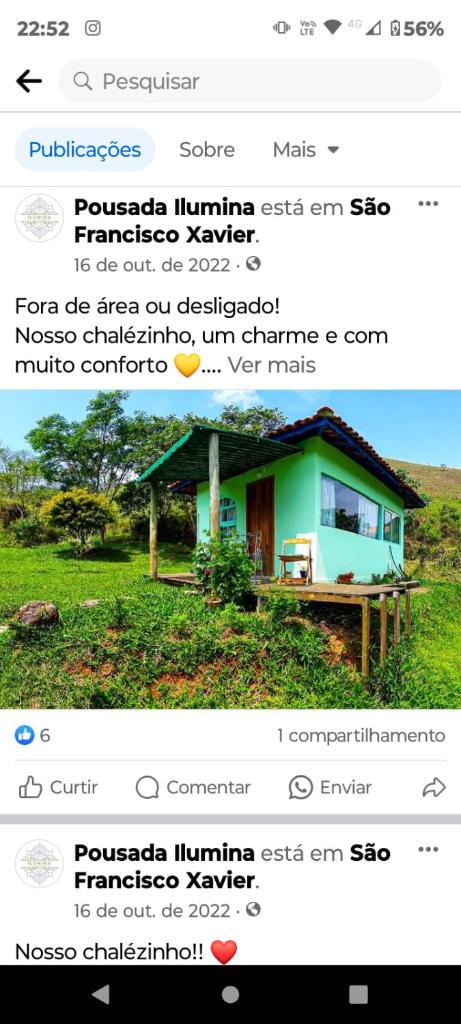The image size is (461, 1024).
Task: Select the Publicações tab
Action: tap(85, 150)
